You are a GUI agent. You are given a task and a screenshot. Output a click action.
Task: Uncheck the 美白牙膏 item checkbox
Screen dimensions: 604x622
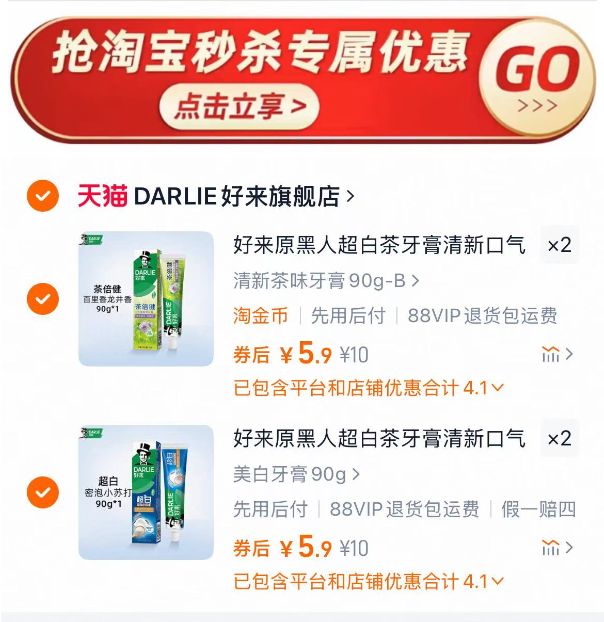click(x=42, y=492)
